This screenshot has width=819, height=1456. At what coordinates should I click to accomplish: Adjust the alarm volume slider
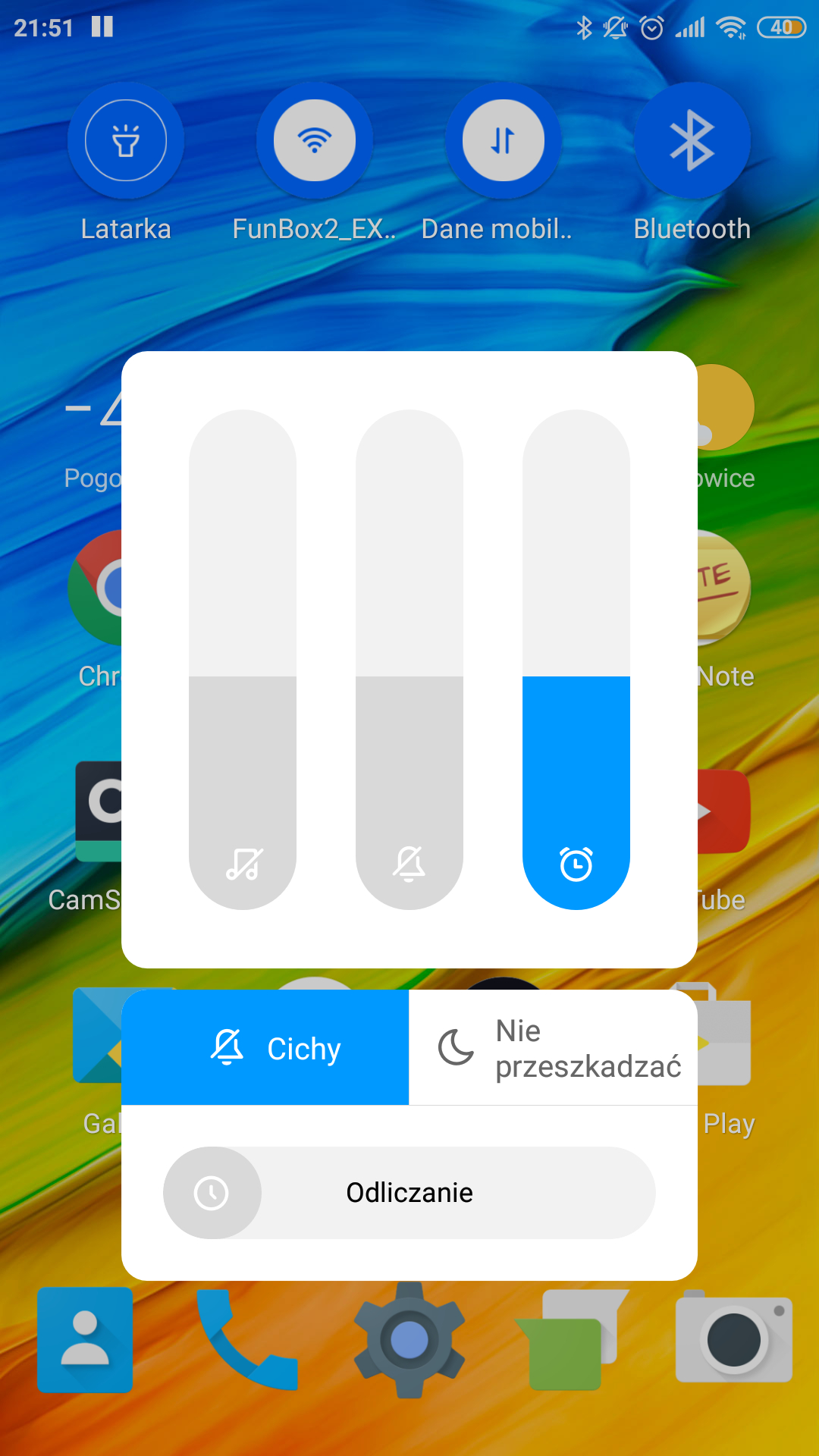coord(576,660)
